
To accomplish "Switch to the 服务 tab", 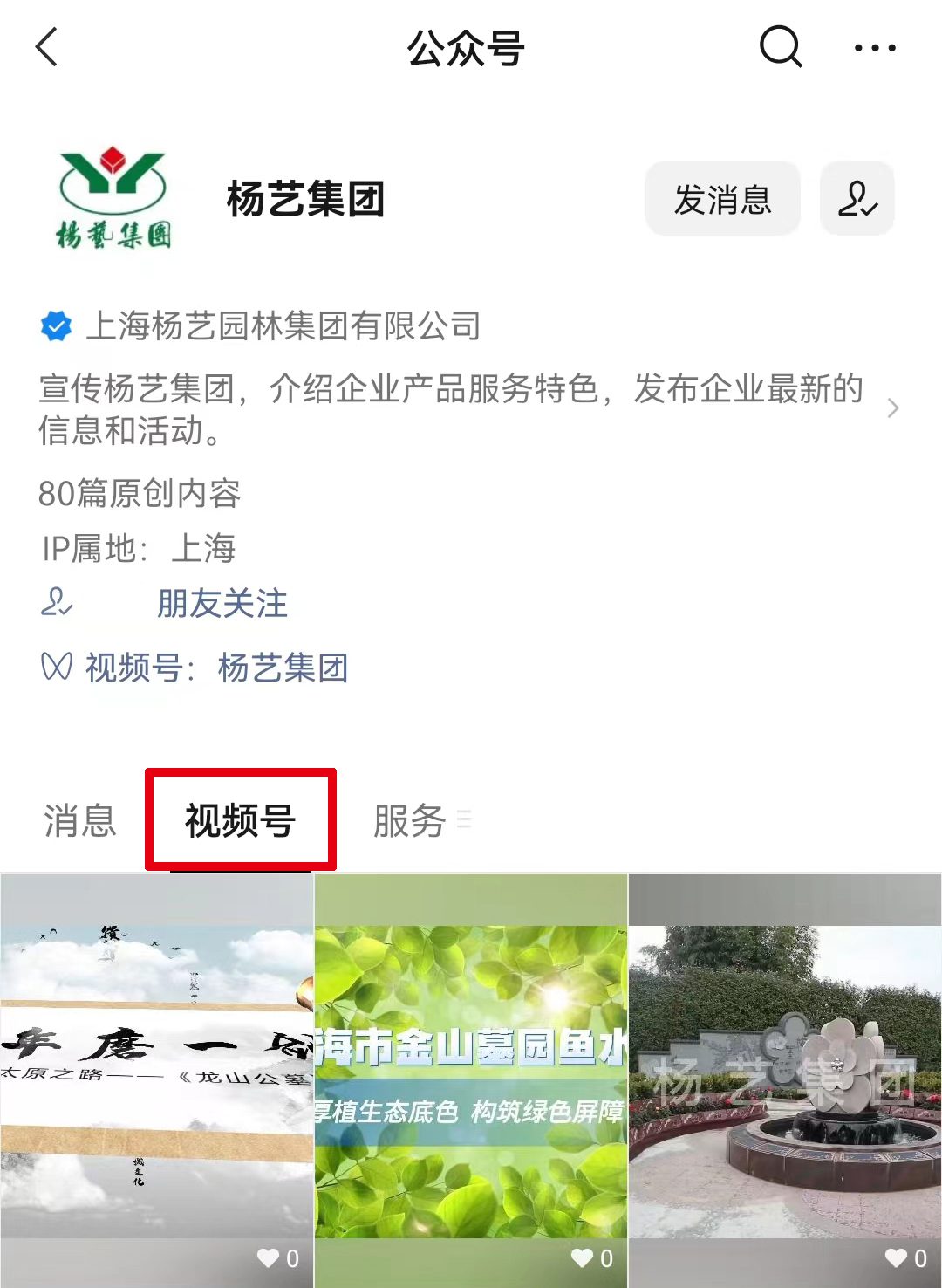I will pos(409,821).
